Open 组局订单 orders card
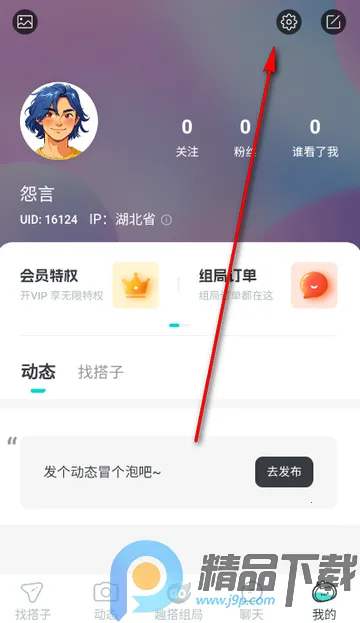This screenshot has width=360, height=623. 268,285
